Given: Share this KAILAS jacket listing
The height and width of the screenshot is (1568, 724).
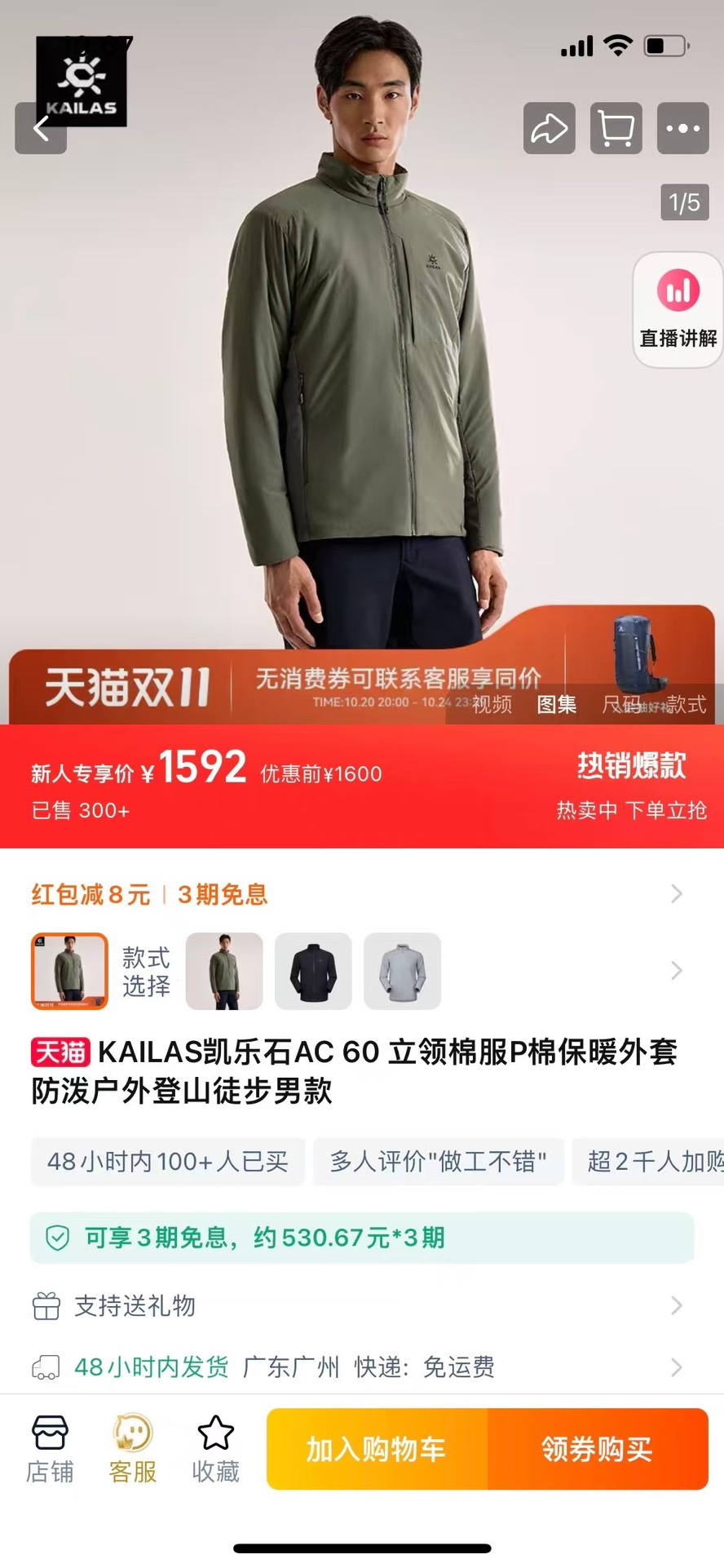Looking at the screenshot, I should pos(549,128).
